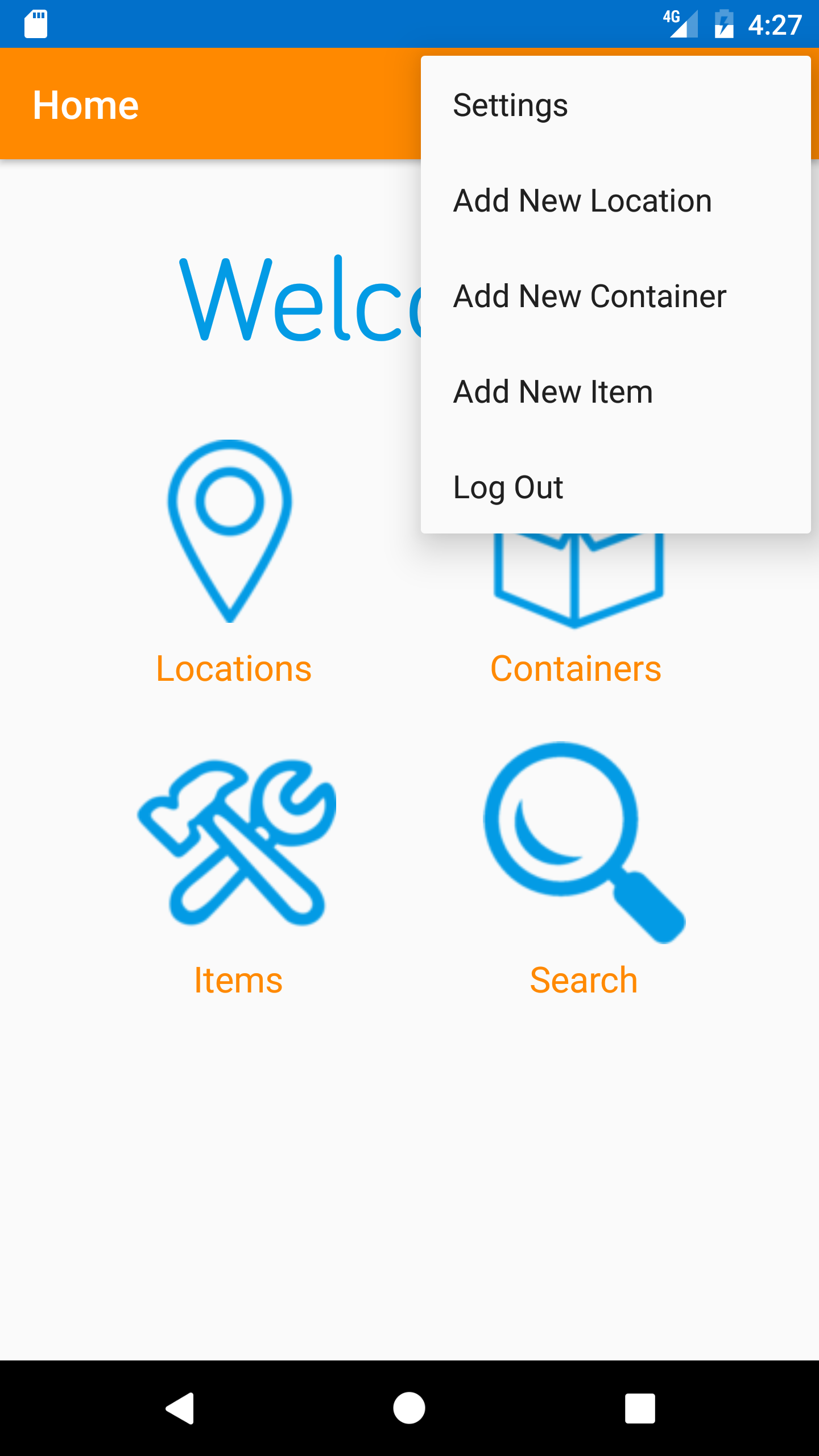
Task: Go to the device home screen
Action: point(409,1408)
